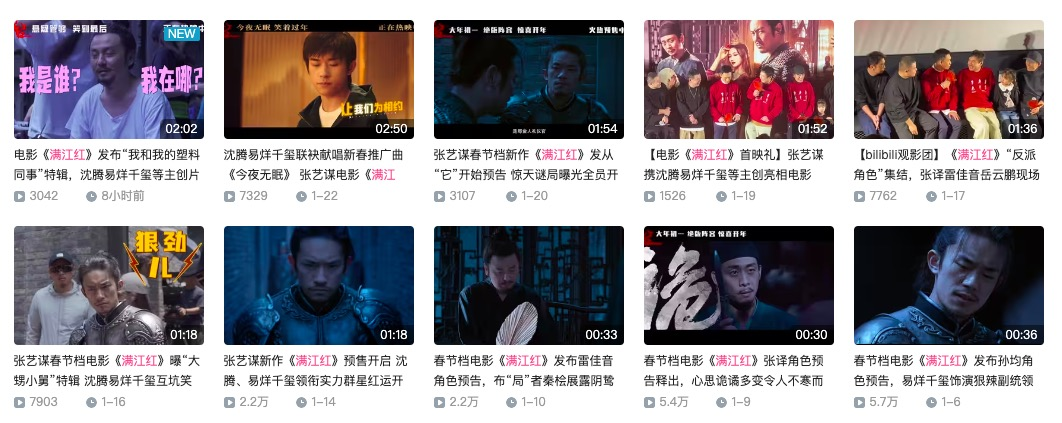
Task: Play the "大甥小舅" featurette video
Action: (108, 285)
